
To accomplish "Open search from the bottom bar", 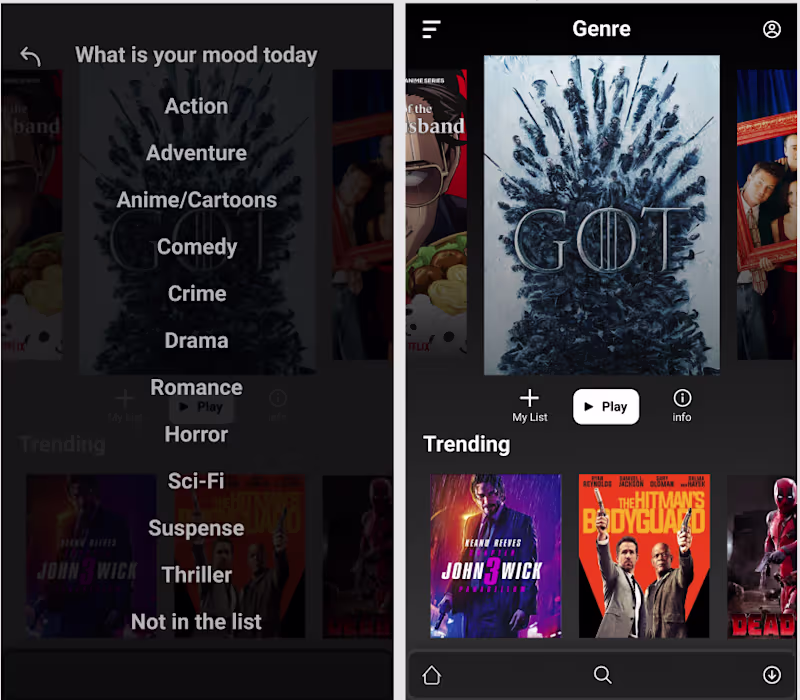I will 602,675.
